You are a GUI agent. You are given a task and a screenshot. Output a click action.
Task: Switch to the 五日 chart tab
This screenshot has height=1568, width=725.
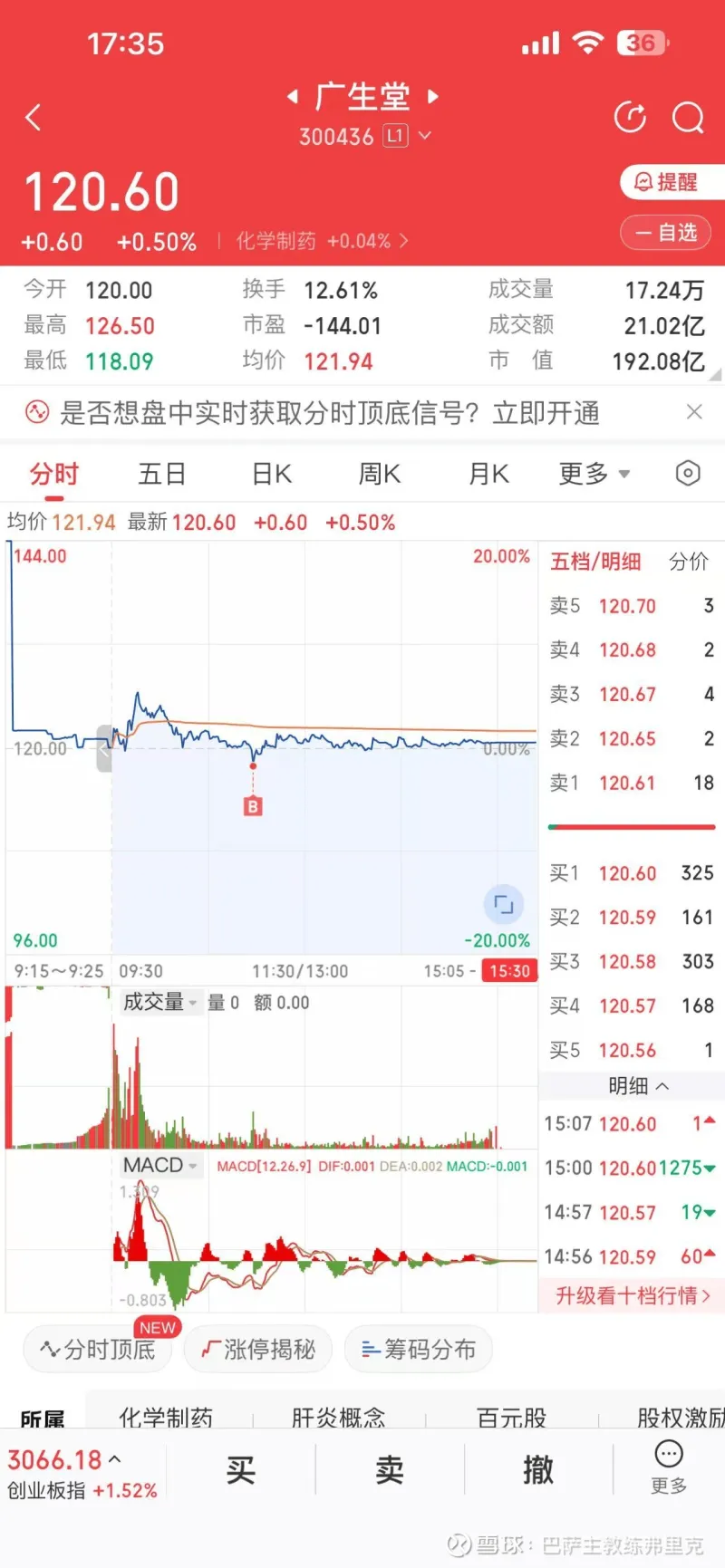click(162, 474)
